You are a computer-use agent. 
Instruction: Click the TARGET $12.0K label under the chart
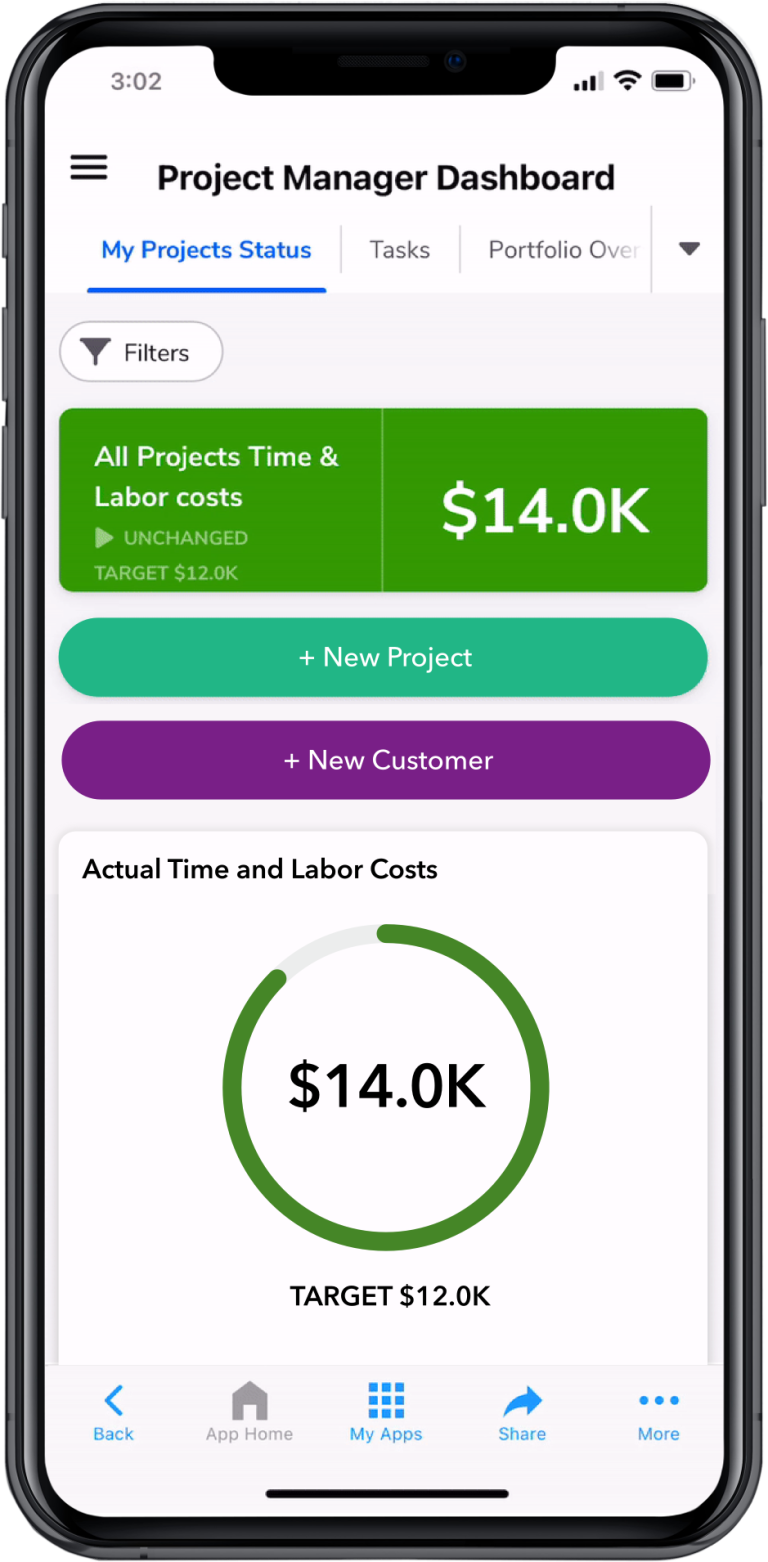[388, 1295]
